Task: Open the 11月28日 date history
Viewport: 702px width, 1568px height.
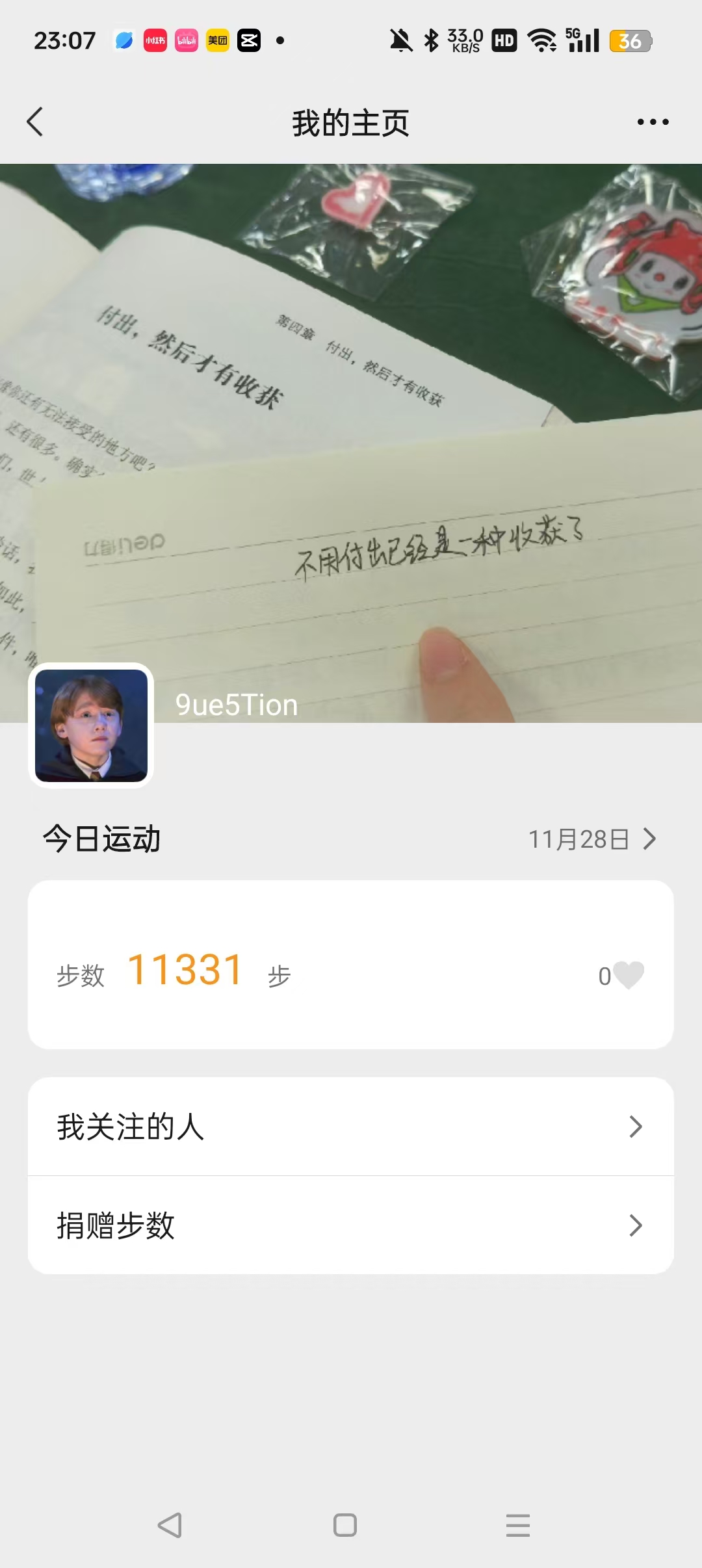Action: 591,839
